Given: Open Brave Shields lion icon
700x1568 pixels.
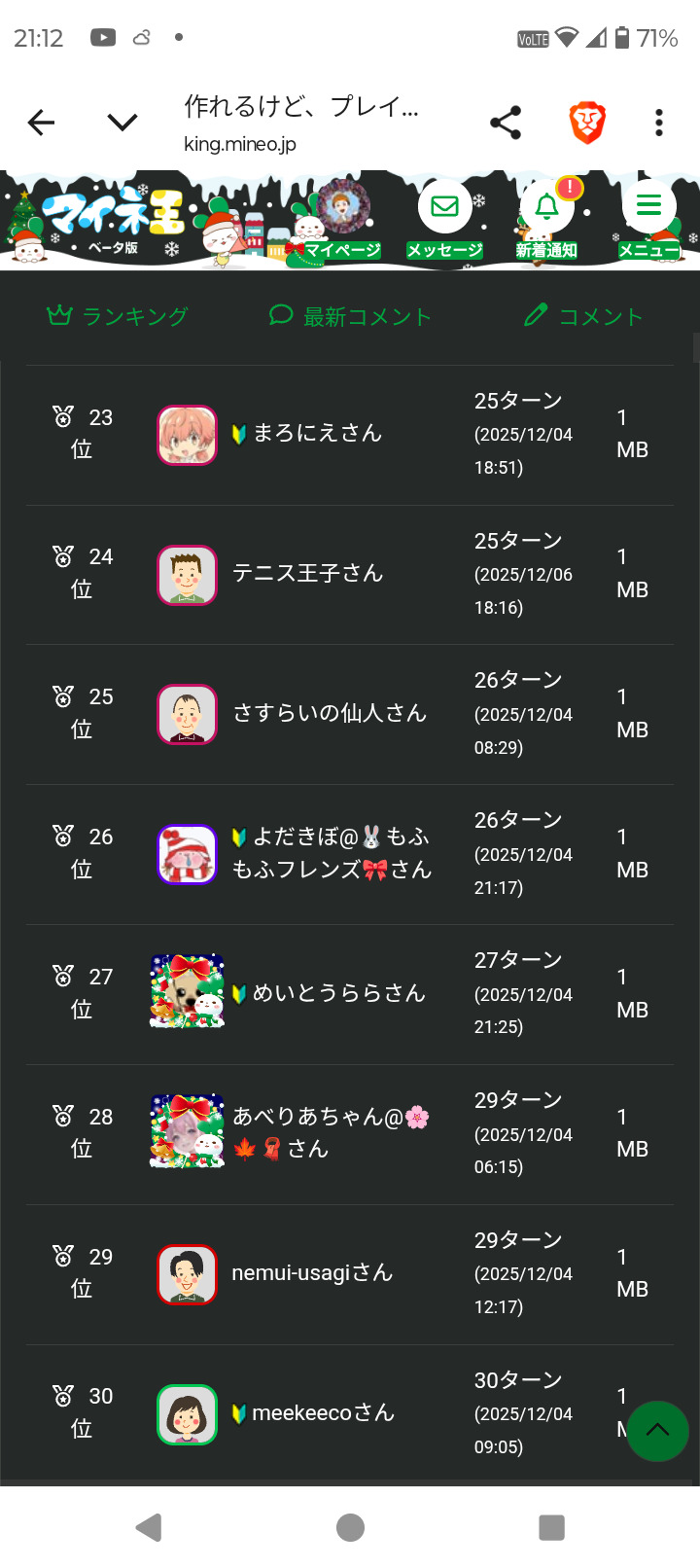Looking at the screenshot, I should tap(586, 123).
